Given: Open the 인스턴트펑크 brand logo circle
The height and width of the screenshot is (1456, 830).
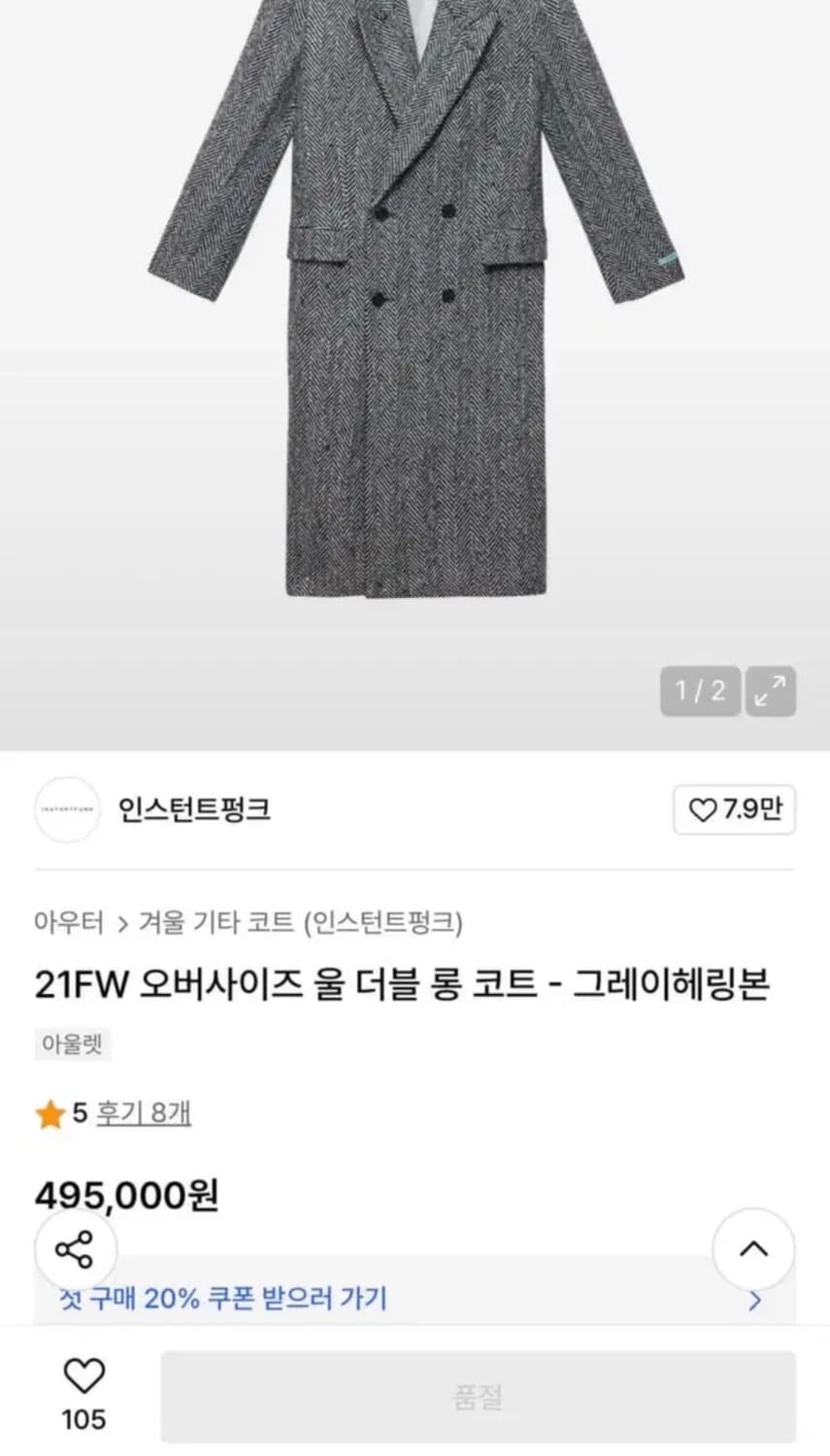Looking at the screenshot, I should click(66, 811).
